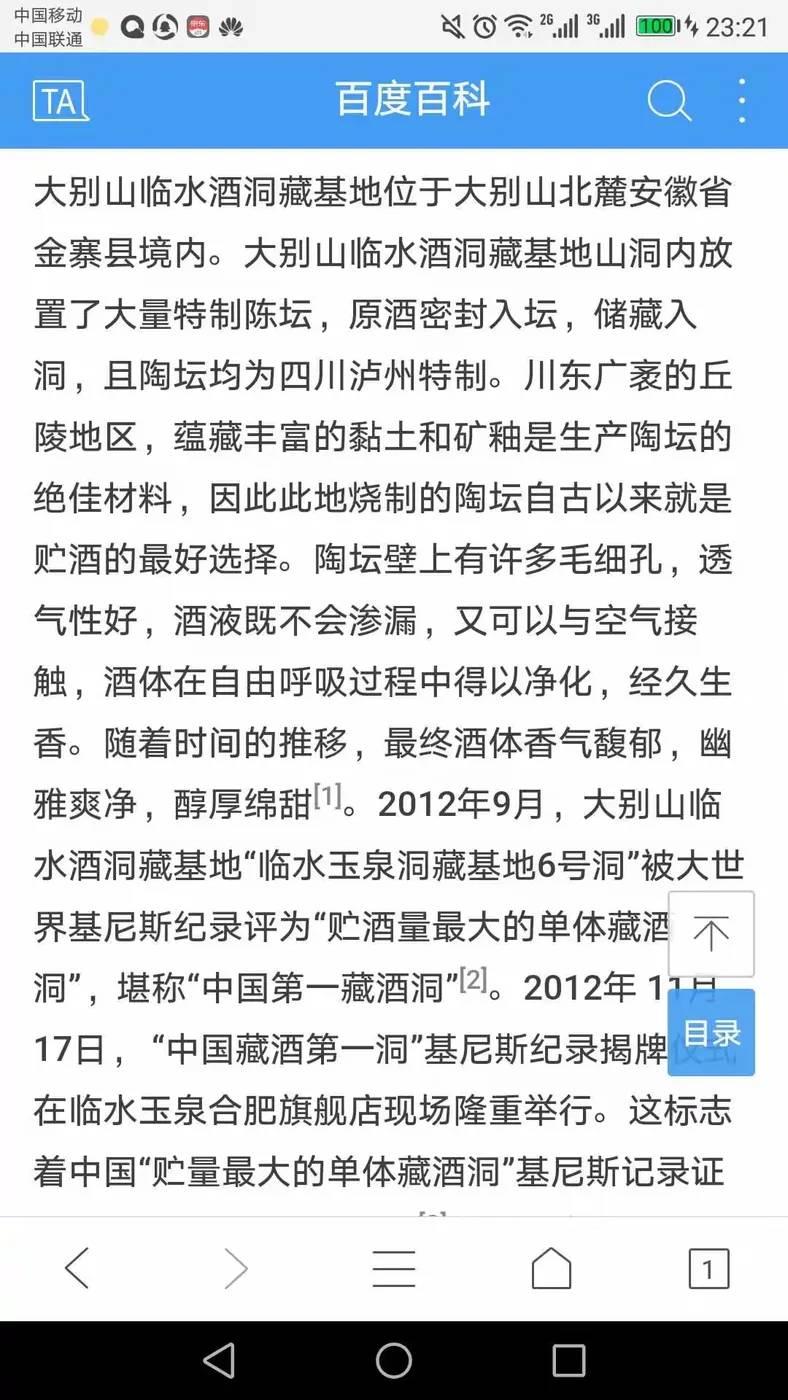788x1400 pixels.
Task: Go forward to next web page
Action: click(x=235, y=1269)
